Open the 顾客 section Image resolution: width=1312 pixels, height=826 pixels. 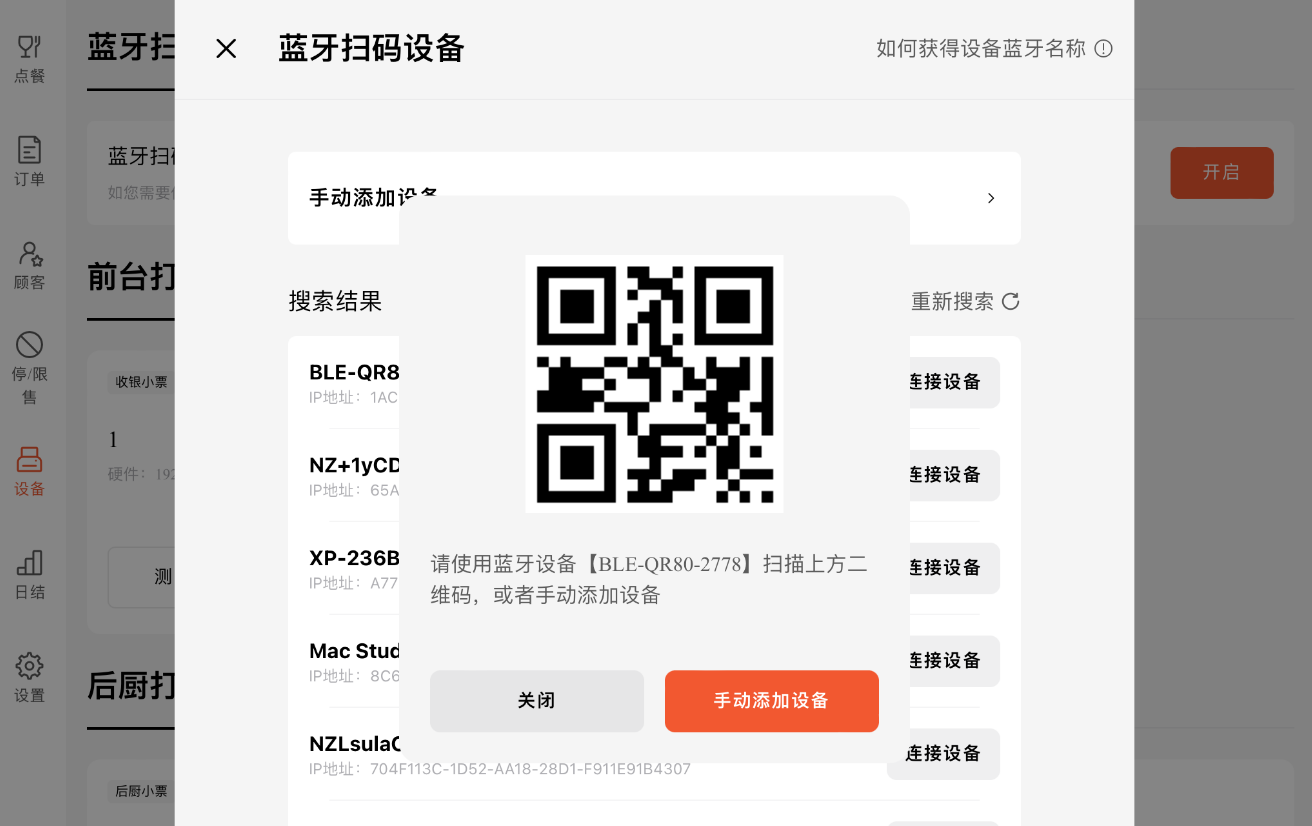[x=30, y=265]
